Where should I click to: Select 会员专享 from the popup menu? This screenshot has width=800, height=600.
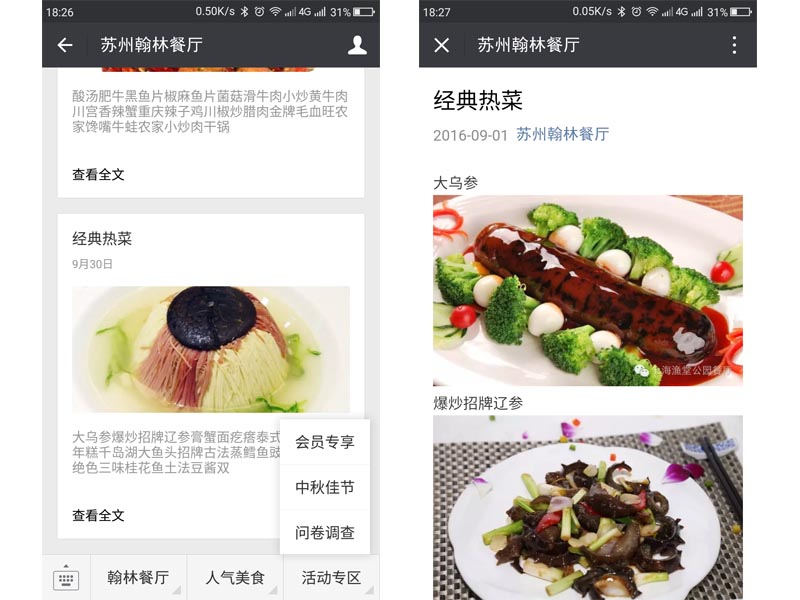click(x=325, y=442)
